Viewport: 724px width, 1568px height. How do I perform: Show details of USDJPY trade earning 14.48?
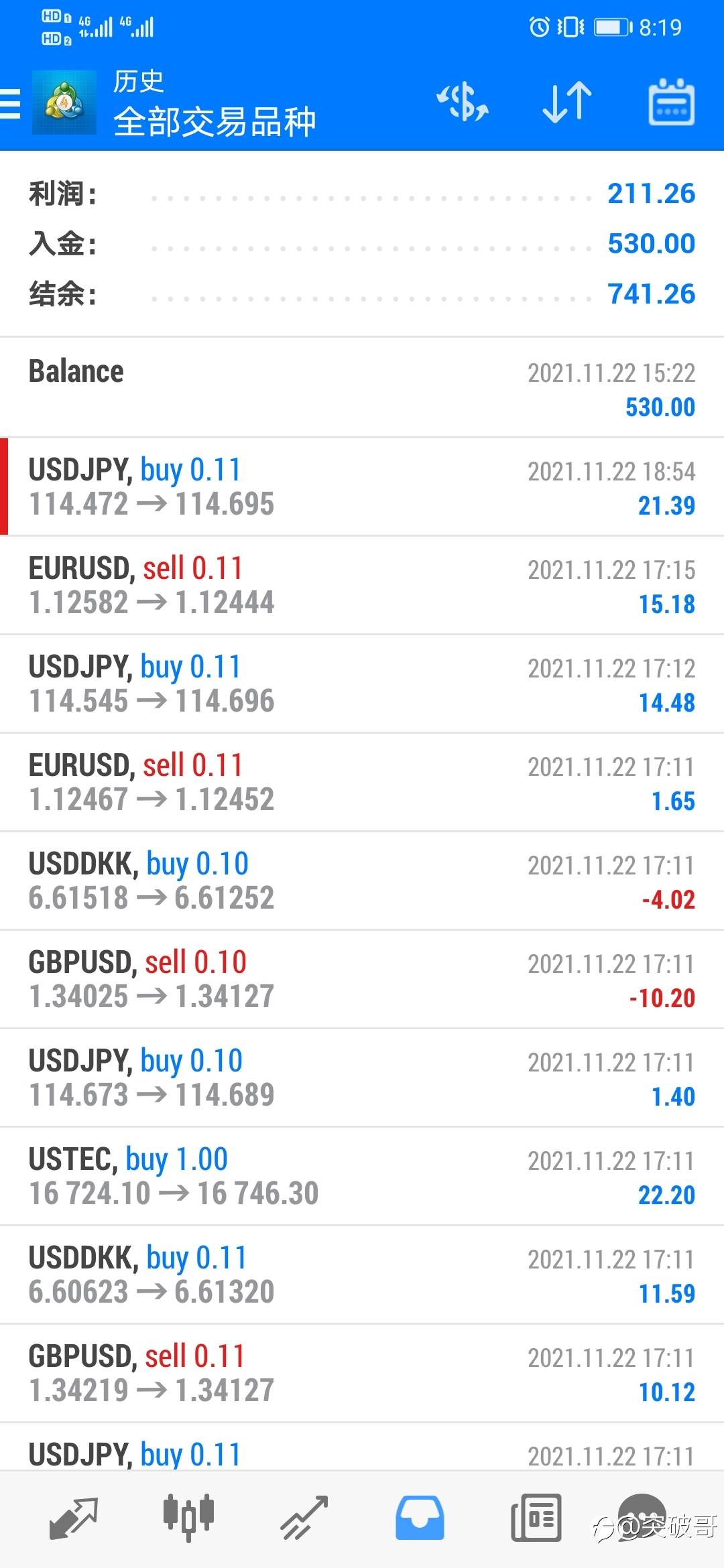tap(362, 684)
